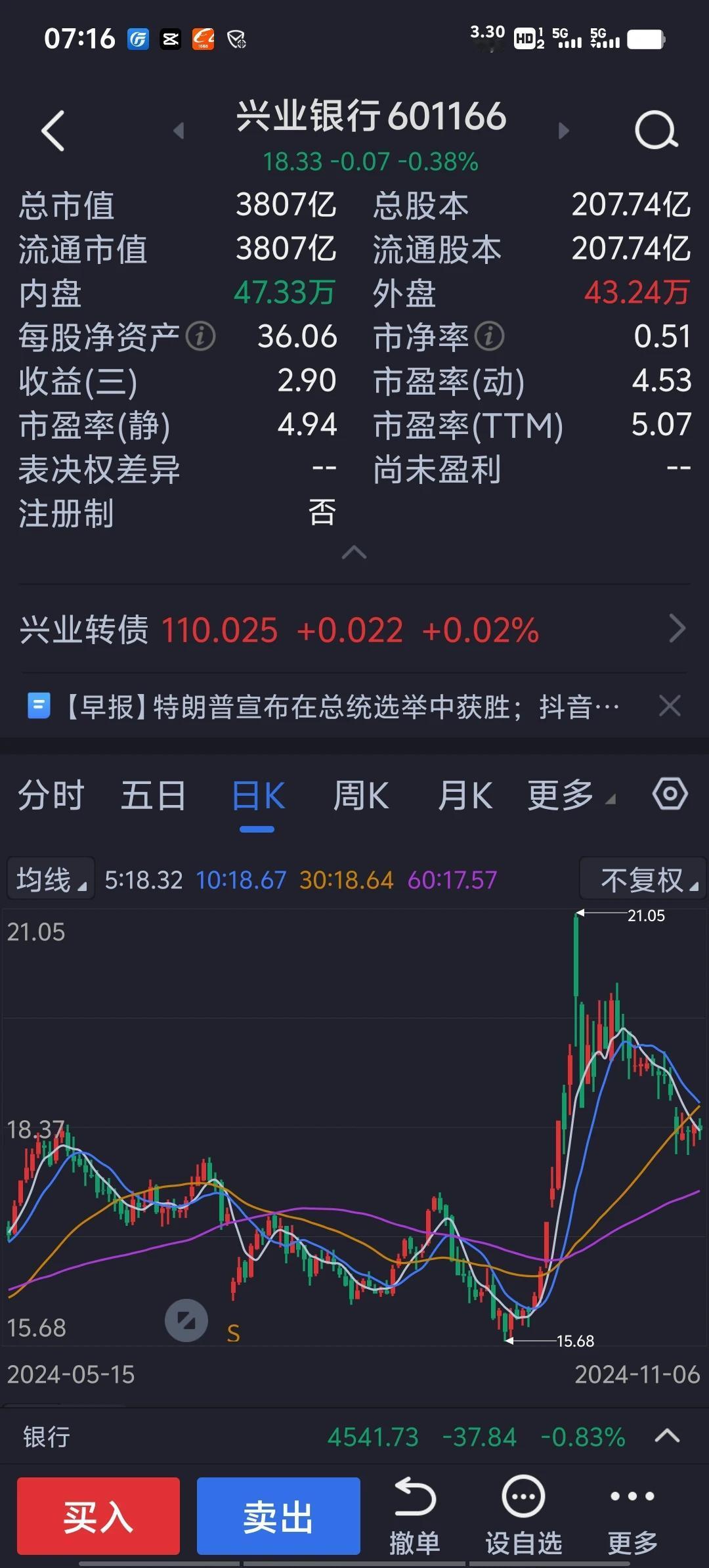Open chart settings hexagon icon
The height and width of the screenshot is (1568, 709).
point(670,795)
